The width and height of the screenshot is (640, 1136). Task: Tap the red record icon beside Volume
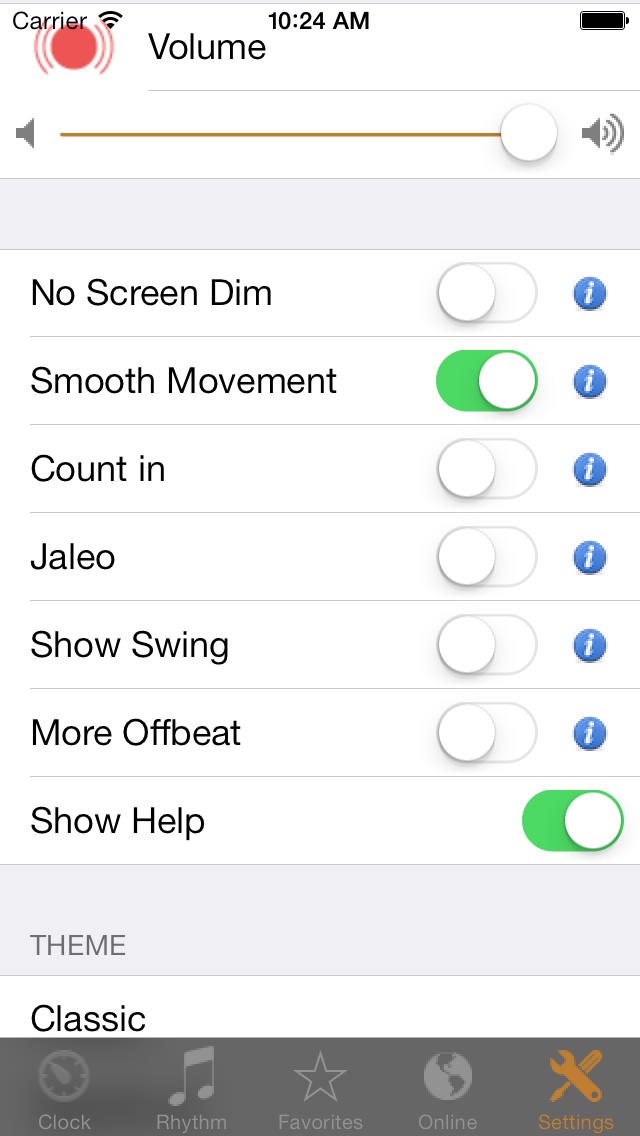coord(74,46)
